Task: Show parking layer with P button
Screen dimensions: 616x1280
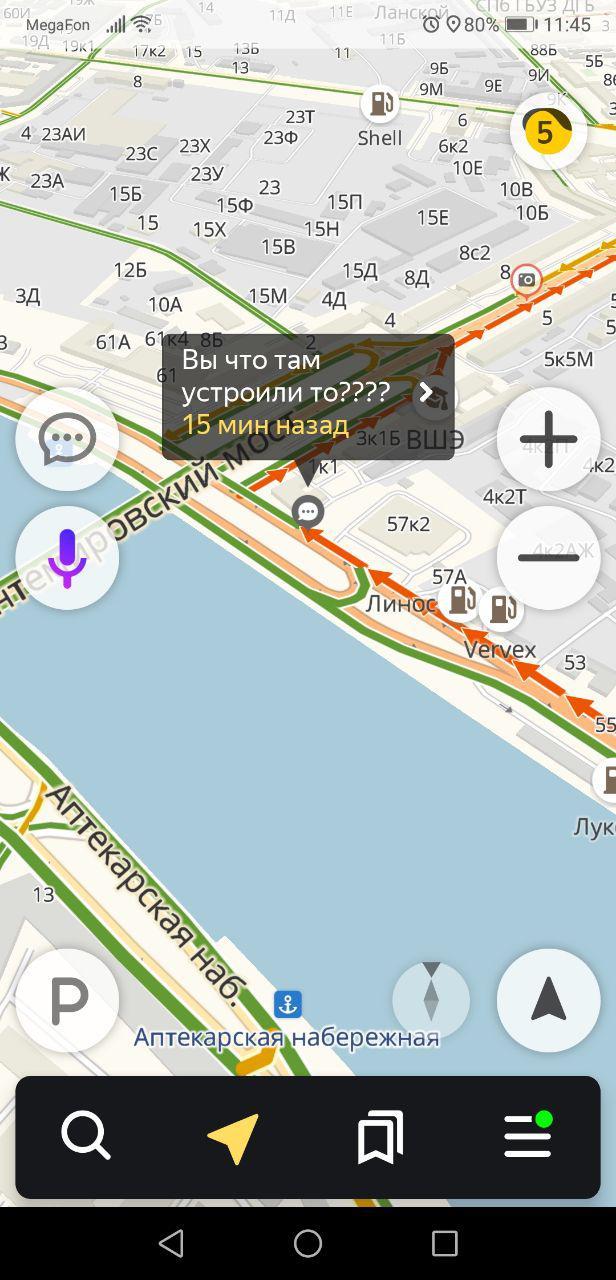Action: [x=67, y=1000]
